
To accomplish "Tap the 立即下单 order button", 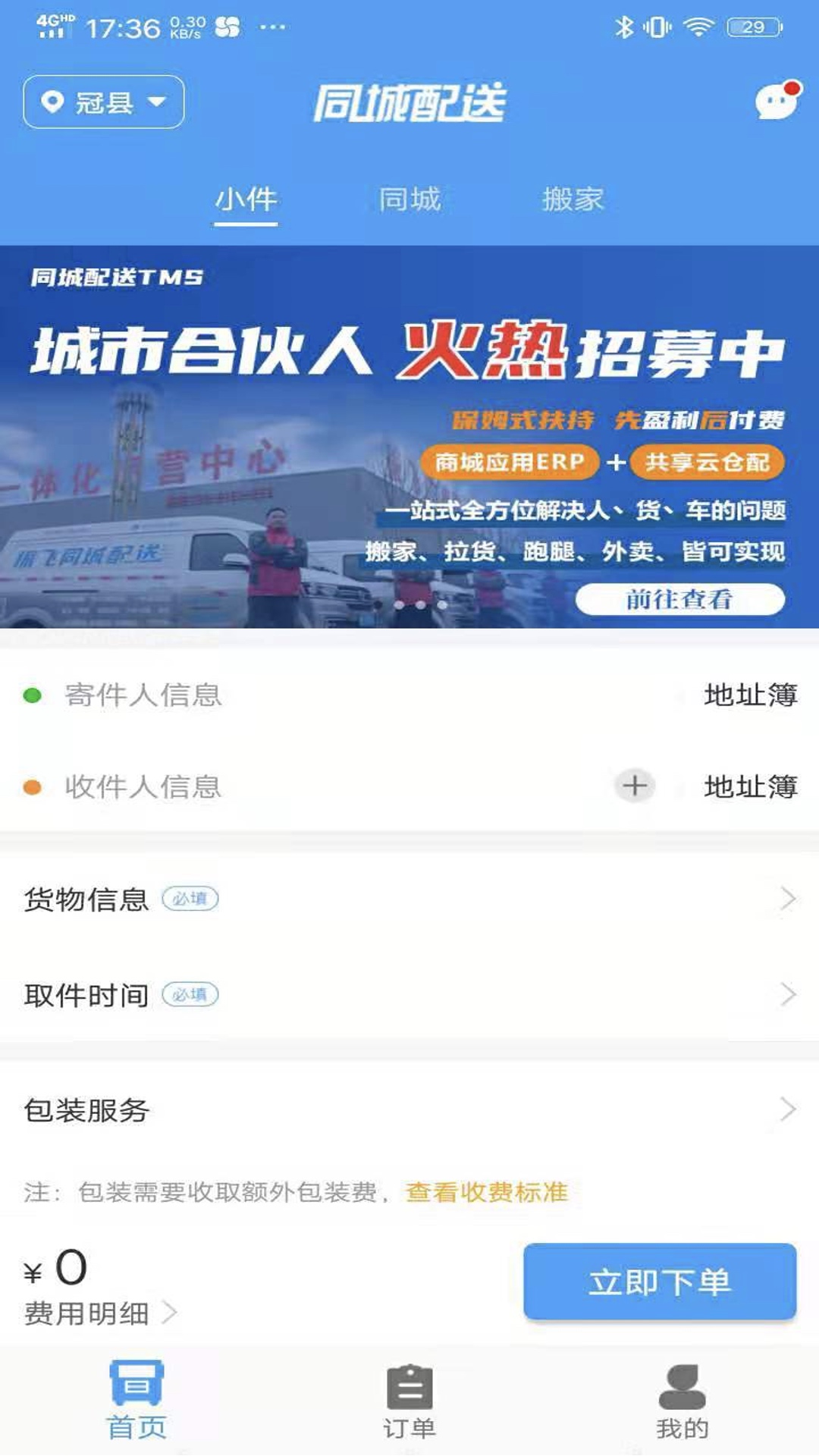I will point(658,1282).
